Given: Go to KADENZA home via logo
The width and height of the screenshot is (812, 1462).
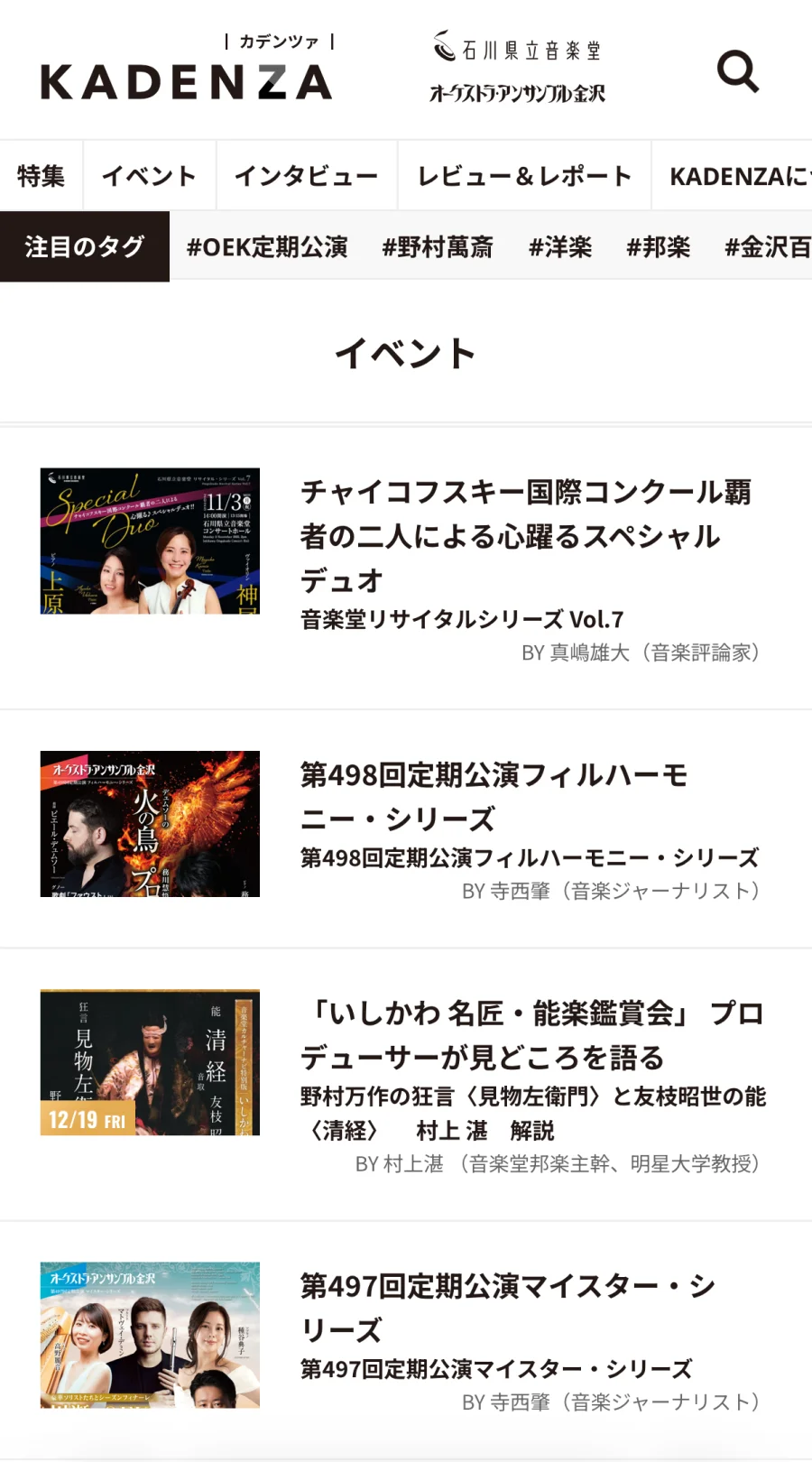Looking at the screenshot, I should pyautogui.click(x=187, y=70).
